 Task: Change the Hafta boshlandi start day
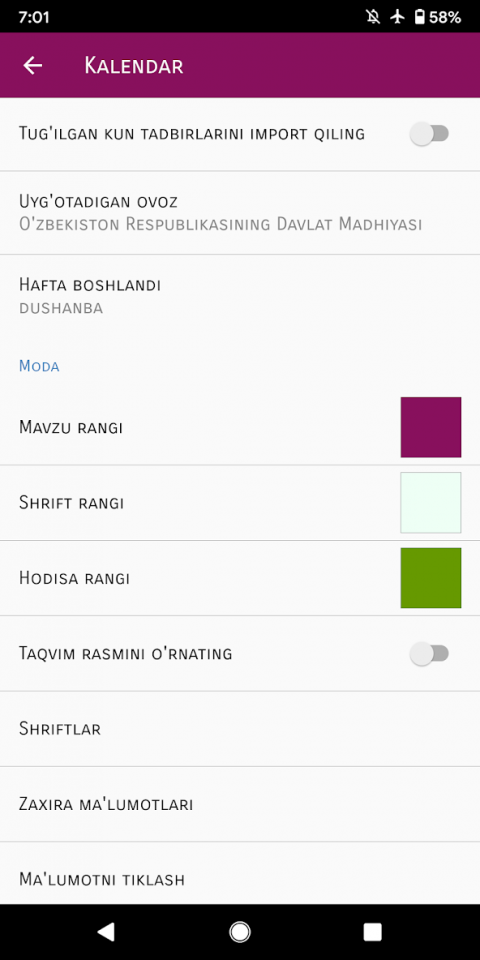[x=240, y=296]
